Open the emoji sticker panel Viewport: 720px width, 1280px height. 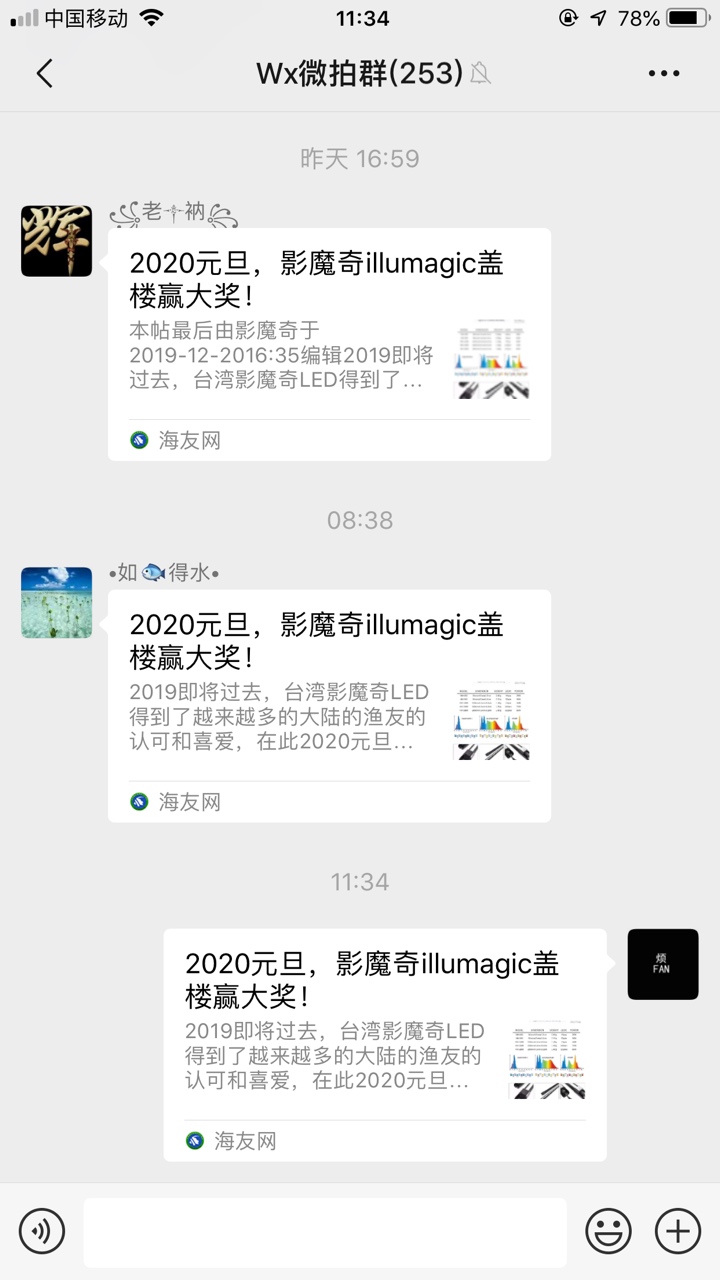[608, 1231]
